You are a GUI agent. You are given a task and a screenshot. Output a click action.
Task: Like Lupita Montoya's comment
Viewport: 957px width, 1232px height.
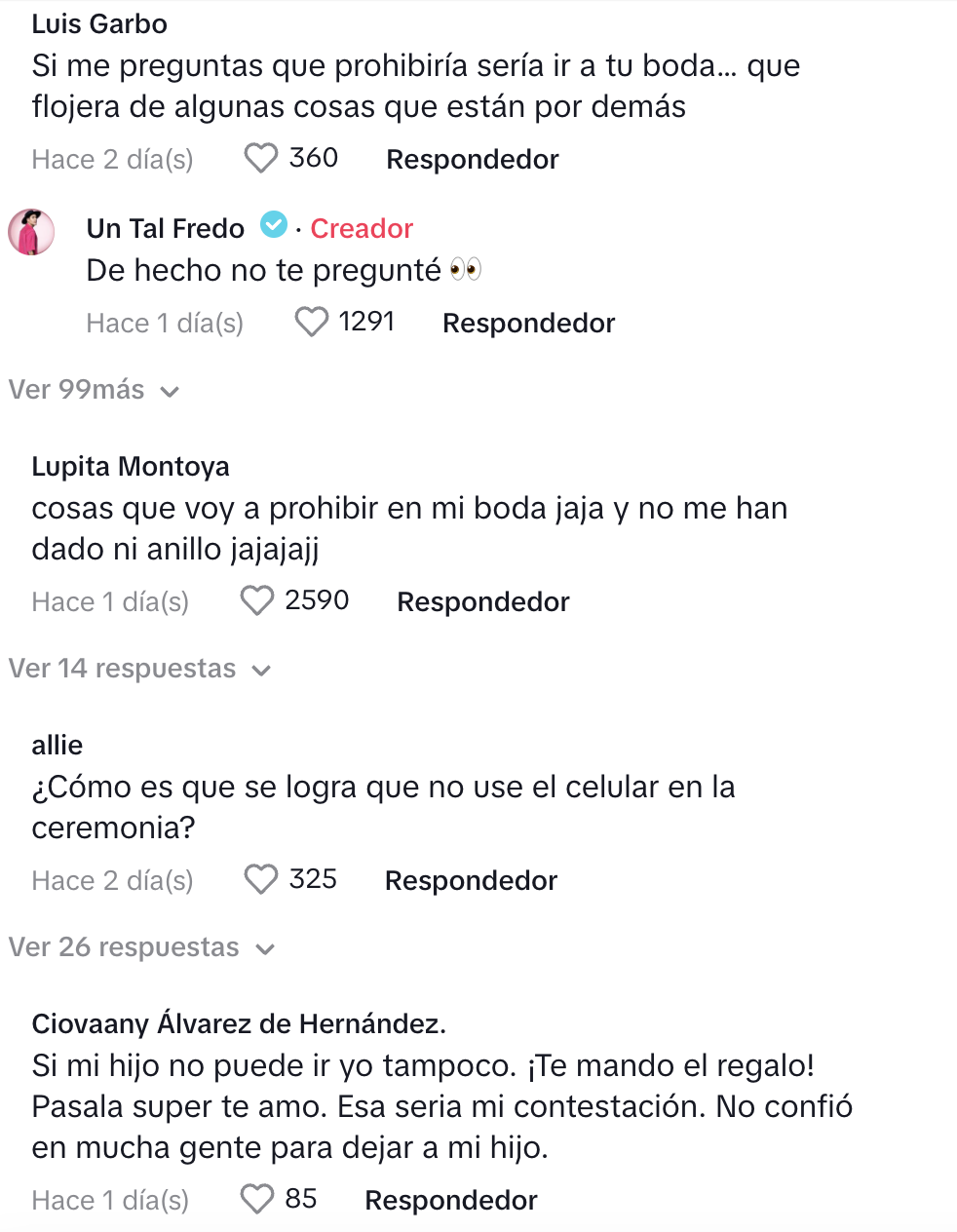point(257,600)
